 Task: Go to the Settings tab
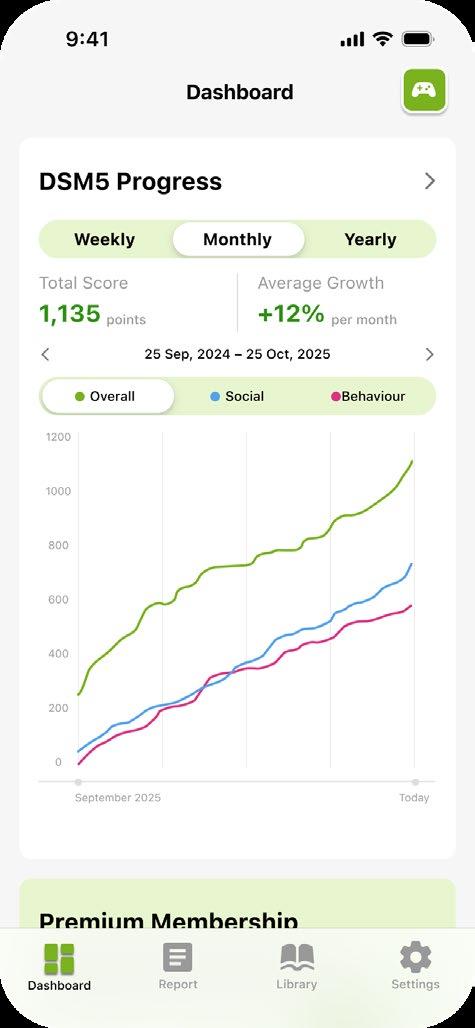415,966
